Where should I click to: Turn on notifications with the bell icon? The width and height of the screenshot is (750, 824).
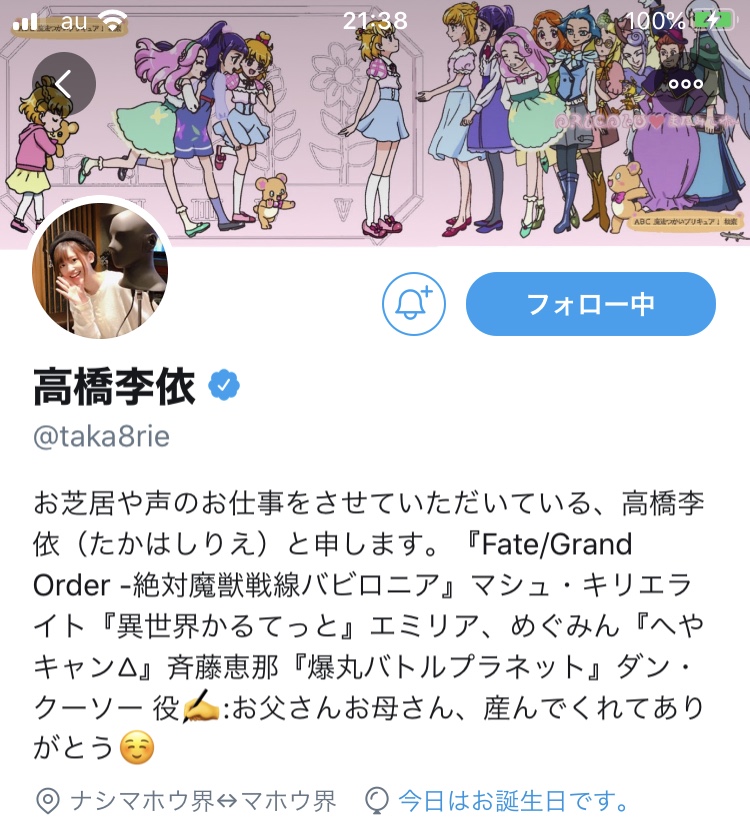tap(414, 304)
